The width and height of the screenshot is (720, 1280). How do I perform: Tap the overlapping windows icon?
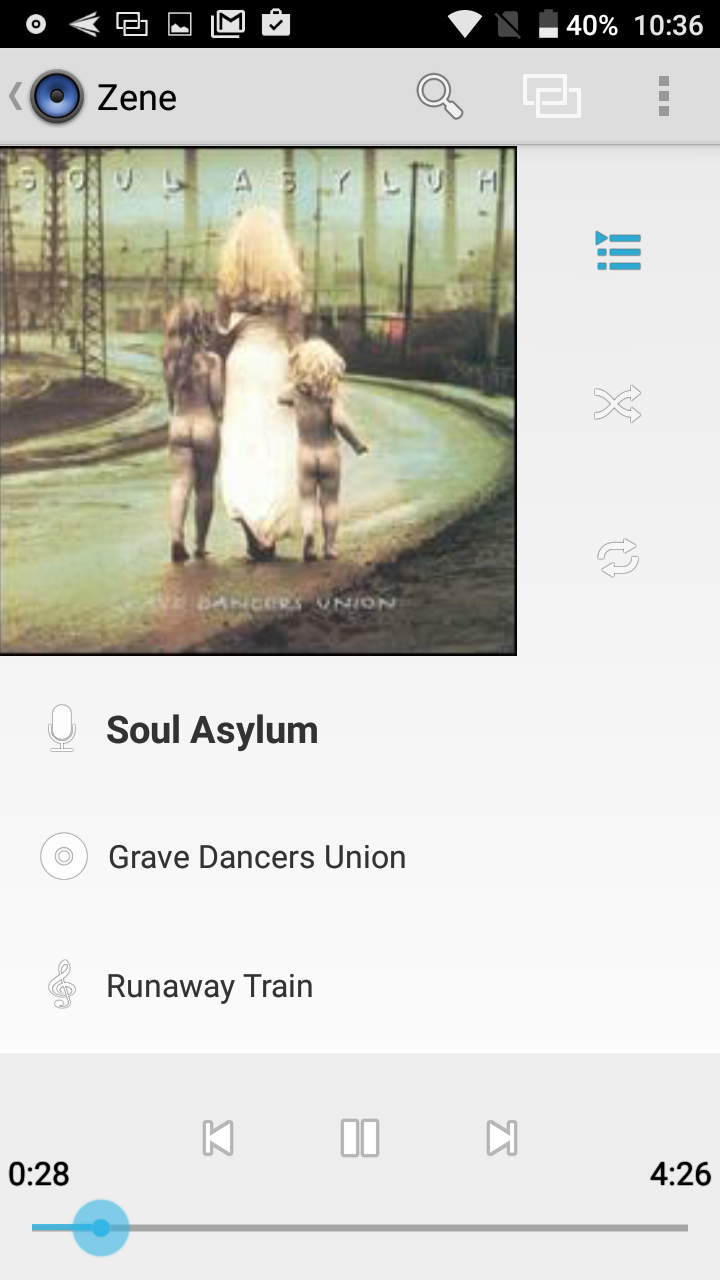point(552,97)
